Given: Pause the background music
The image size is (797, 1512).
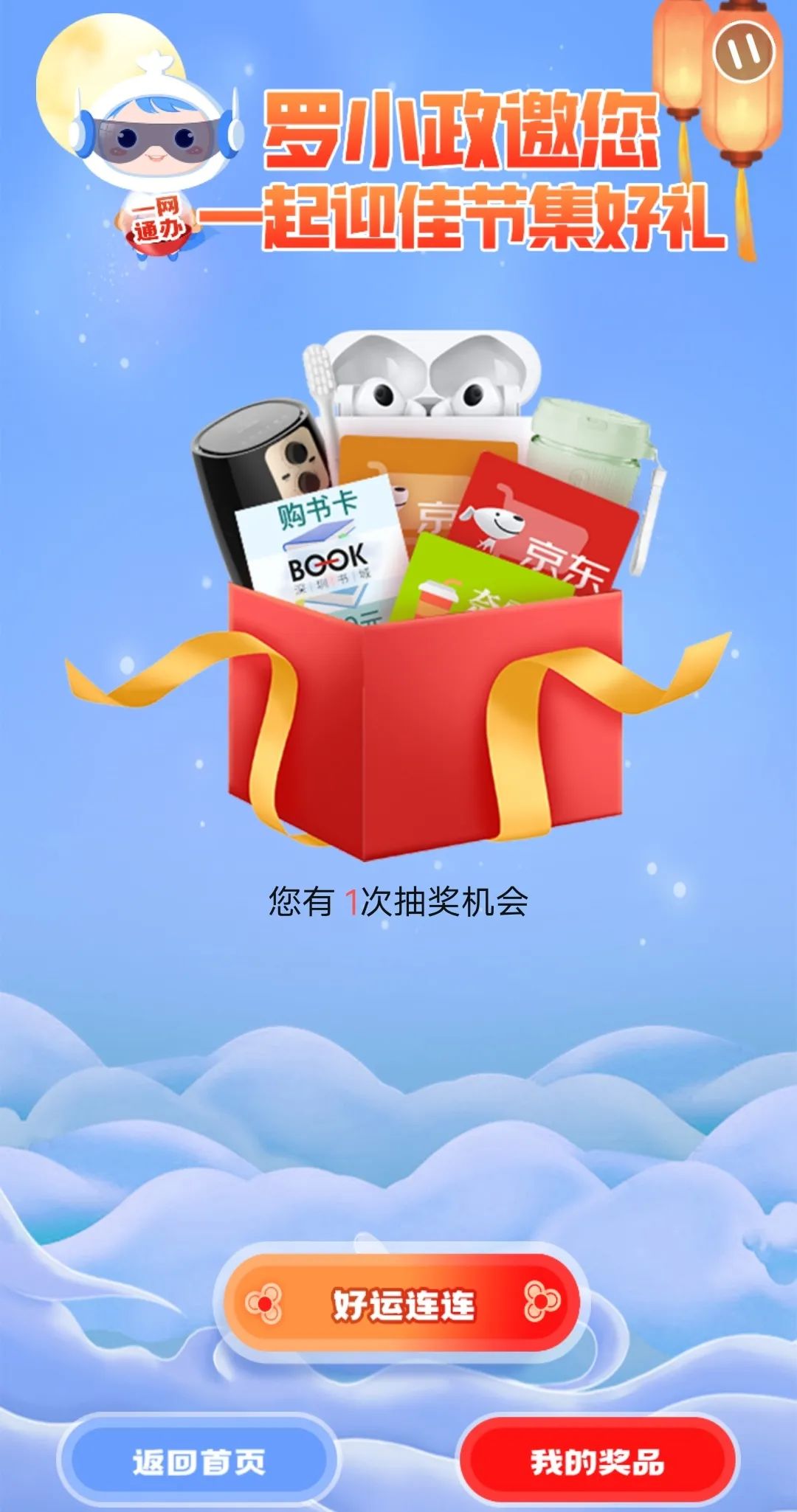Looking at the screenshot, I should tap(743, 51).
